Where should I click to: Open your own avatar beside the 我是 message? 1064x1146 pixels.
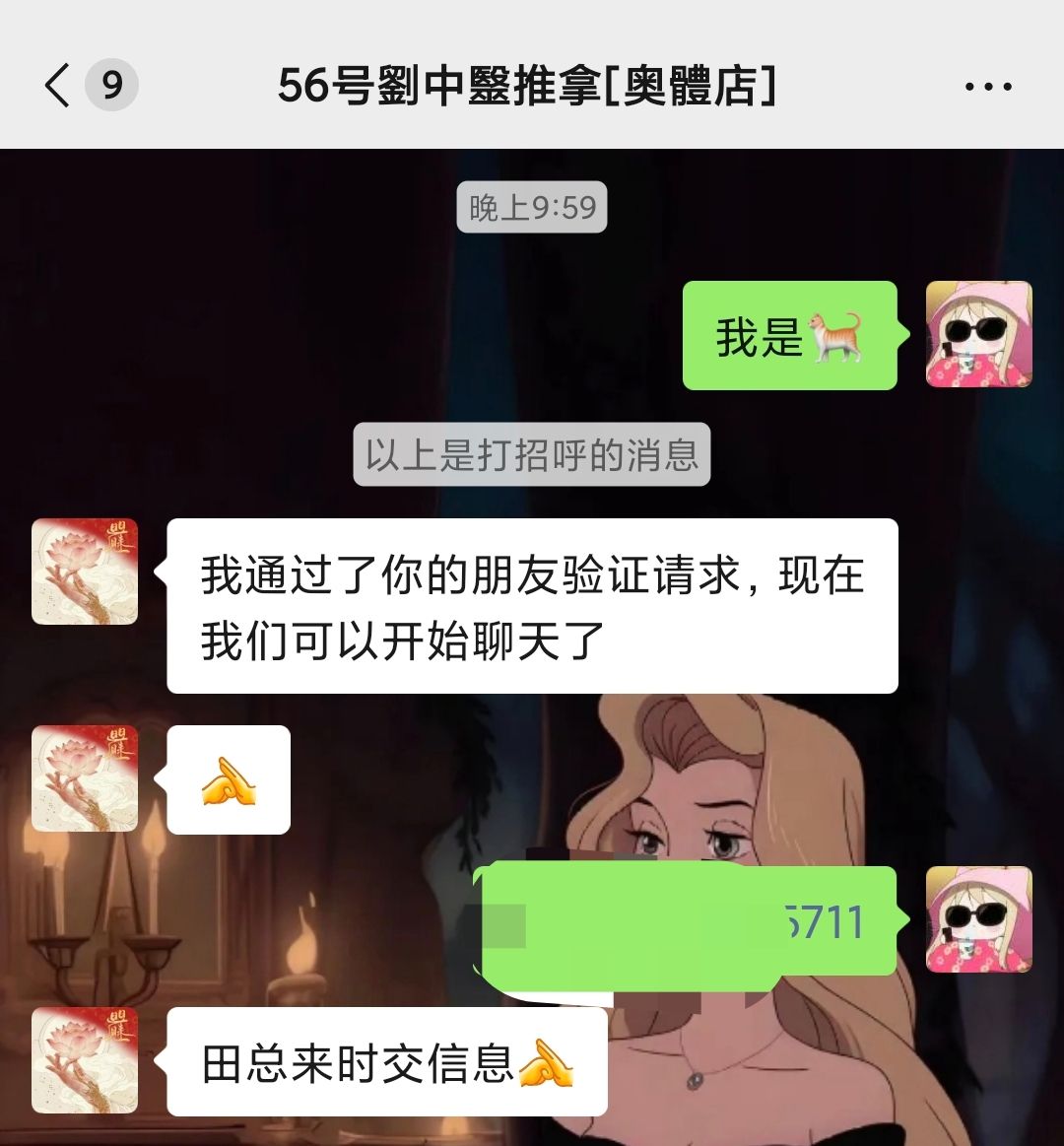(x=978, y=334)
